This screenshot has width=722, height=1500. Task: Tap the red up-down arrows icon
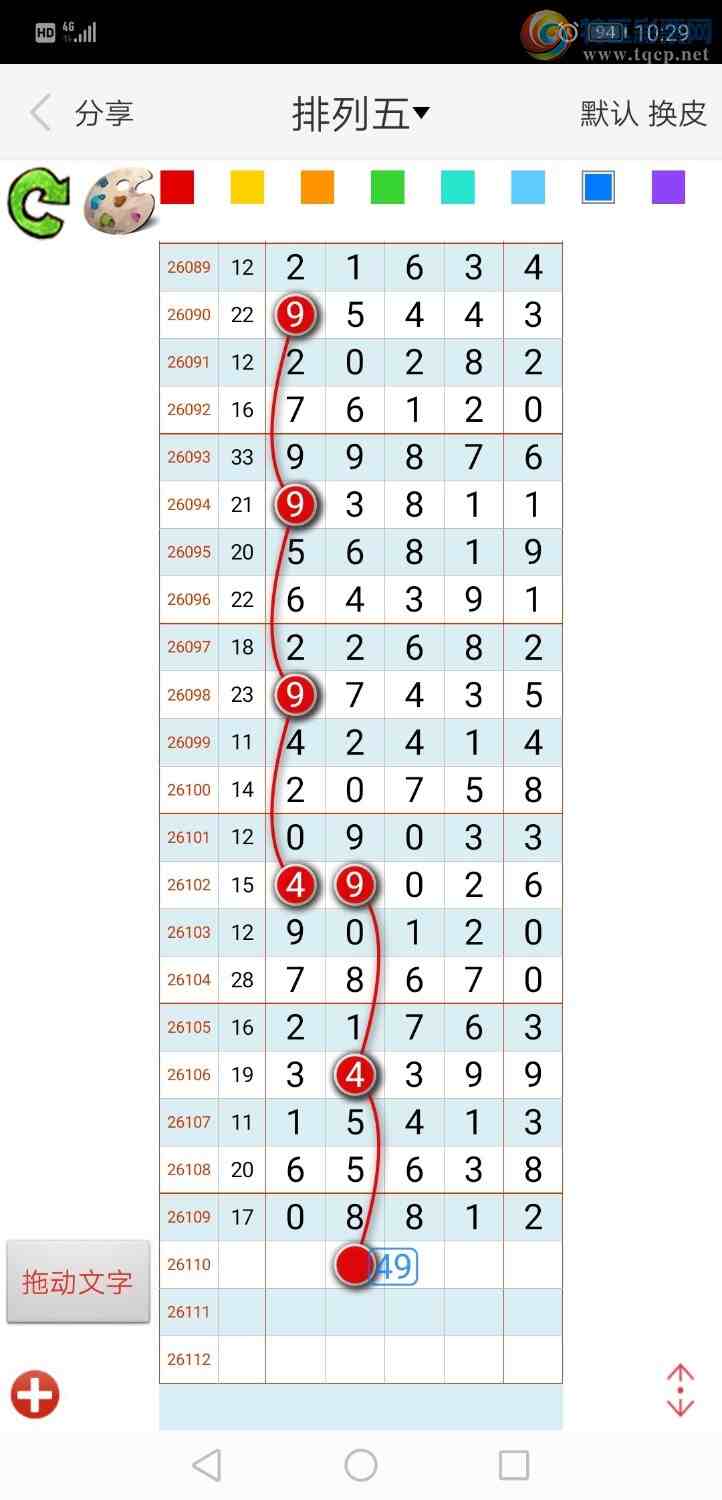(x=680, y=1391)
